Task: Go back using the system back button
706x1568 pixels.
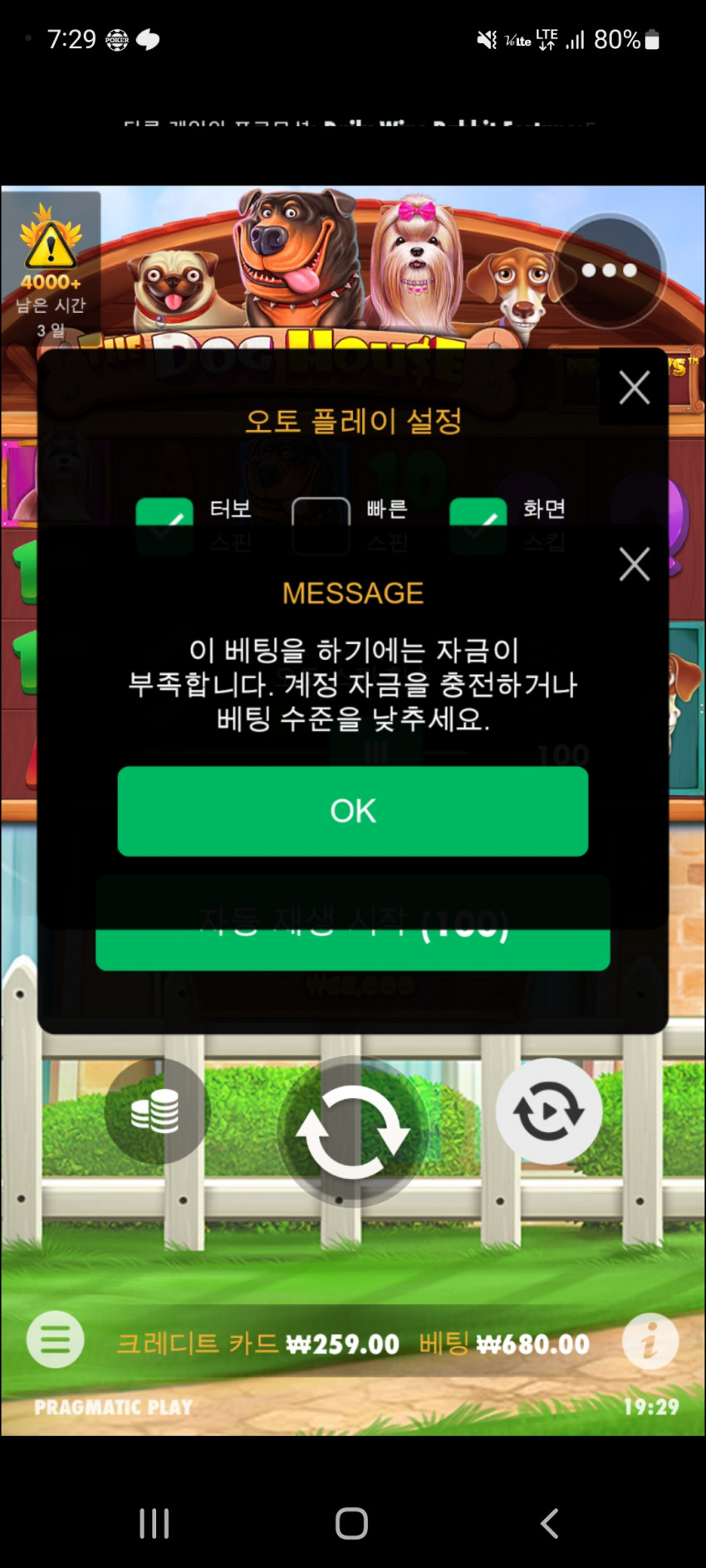Action: [x=549, y=1523]
